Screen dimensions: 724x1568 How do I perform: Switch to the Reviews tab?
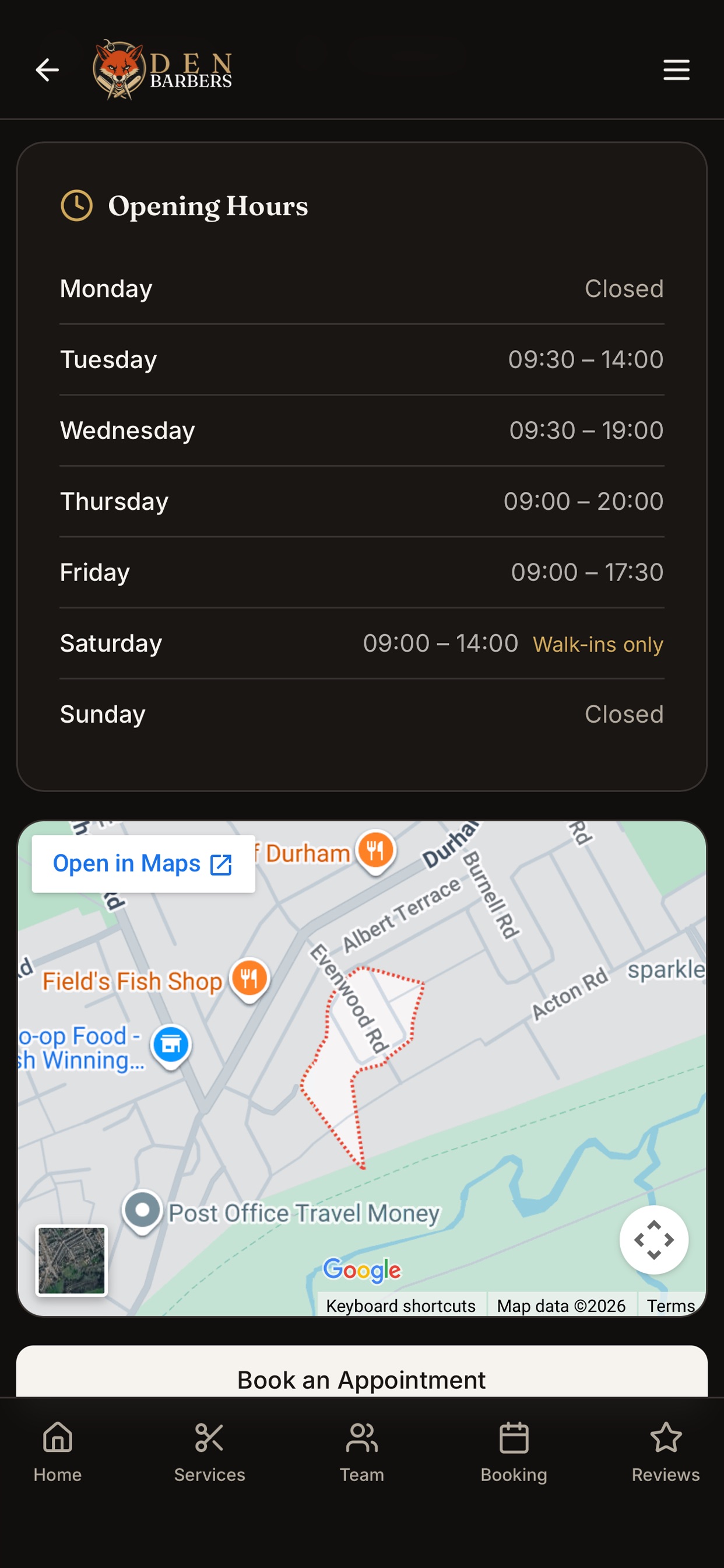point(666,1452)
